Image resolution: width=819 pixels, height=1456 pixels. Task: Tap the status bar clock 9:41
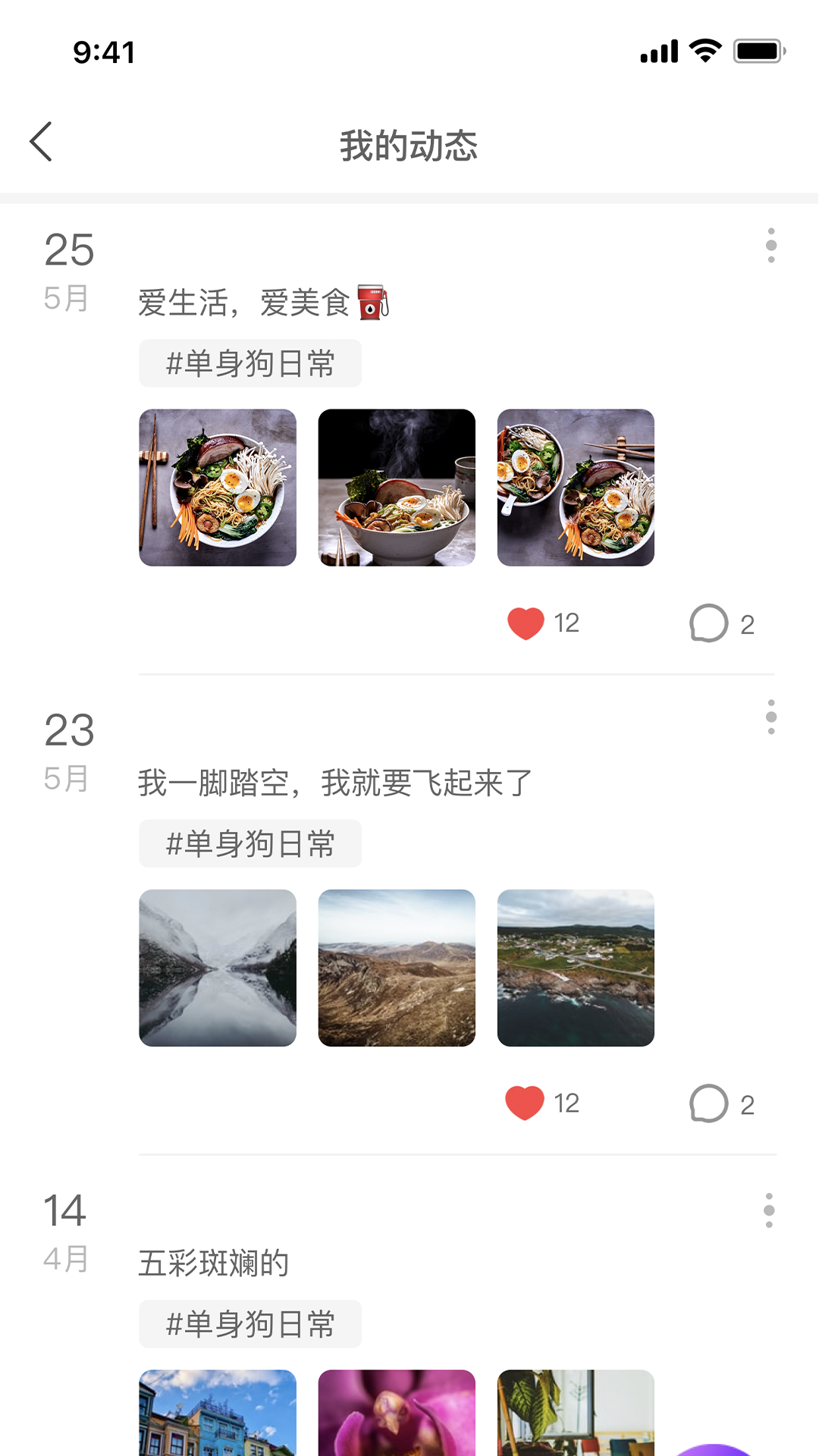click(x=102, y=51)
